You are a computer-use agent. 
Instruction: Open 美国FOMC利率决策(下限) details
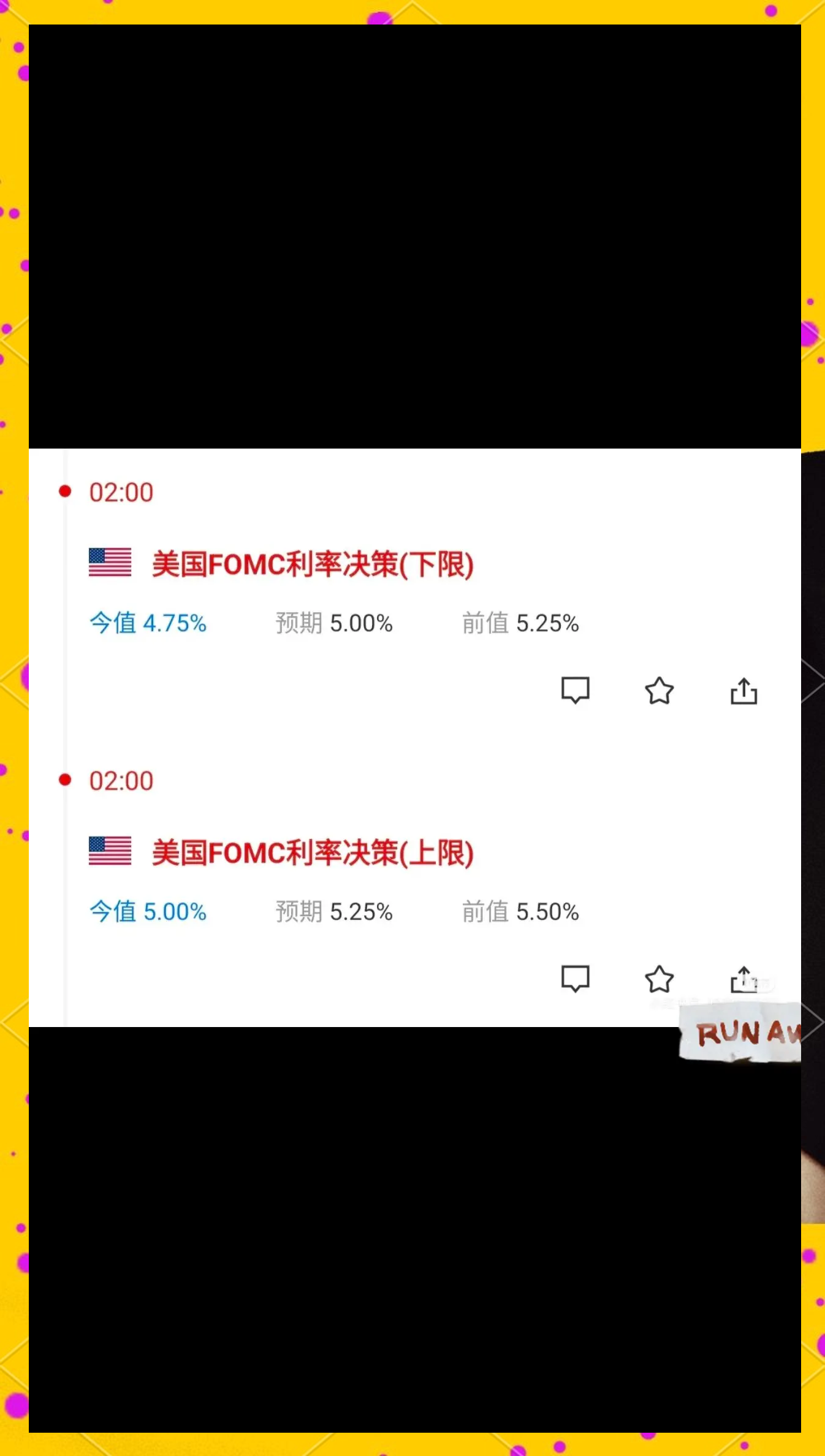click(x=313, y=565)
